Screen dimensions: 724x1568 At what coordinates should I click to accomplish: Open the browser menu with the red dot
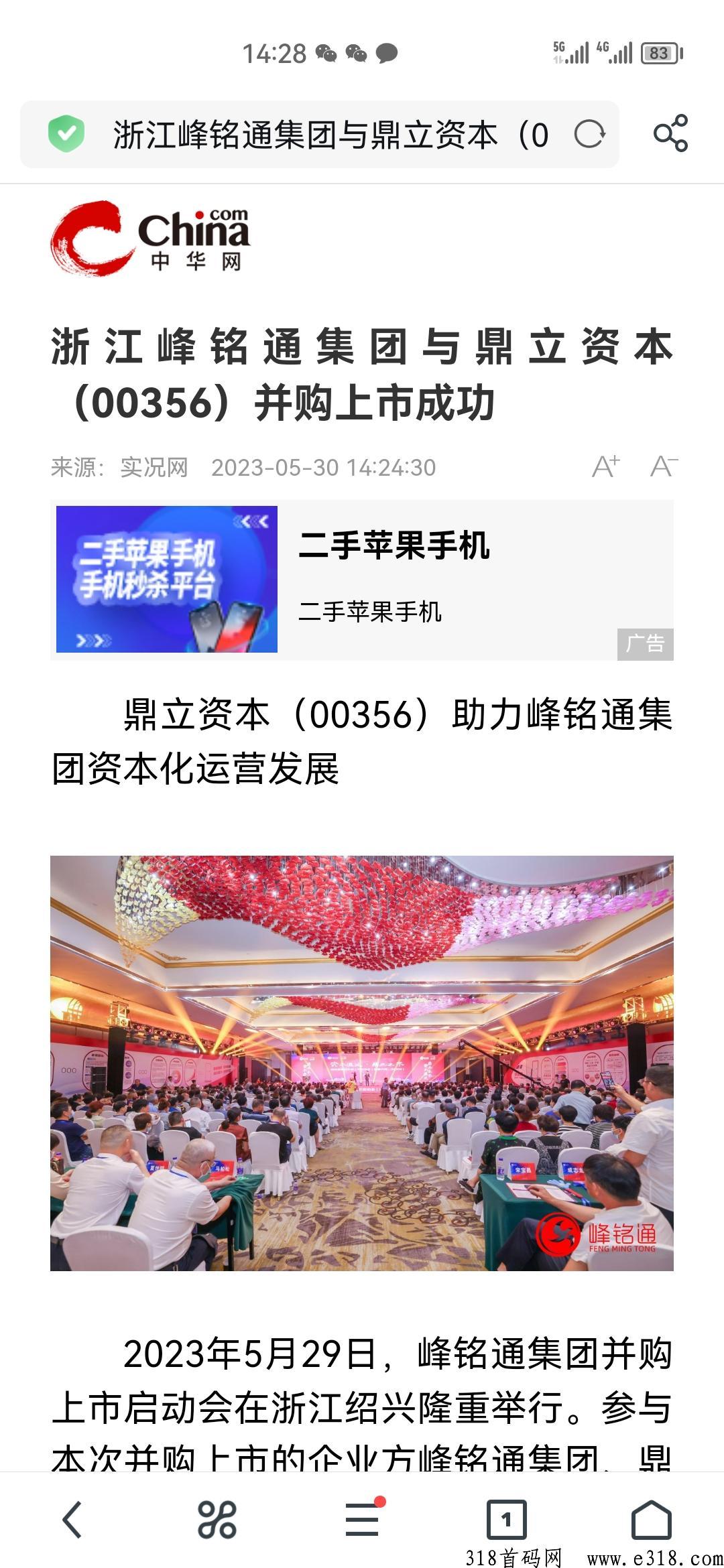pyautogui.click(x=362, y=1519)
